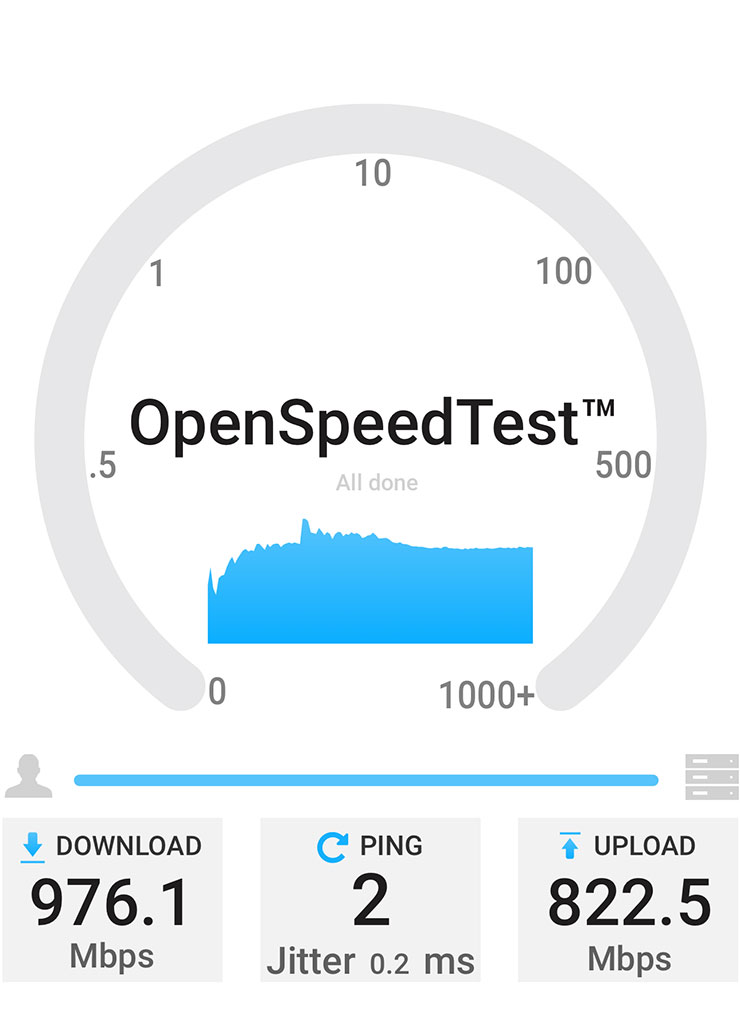Image resolution: width=740 pixels, height=1030 pixels.
Task: Click the blue upload arrow icon
Action: (569, 846)
